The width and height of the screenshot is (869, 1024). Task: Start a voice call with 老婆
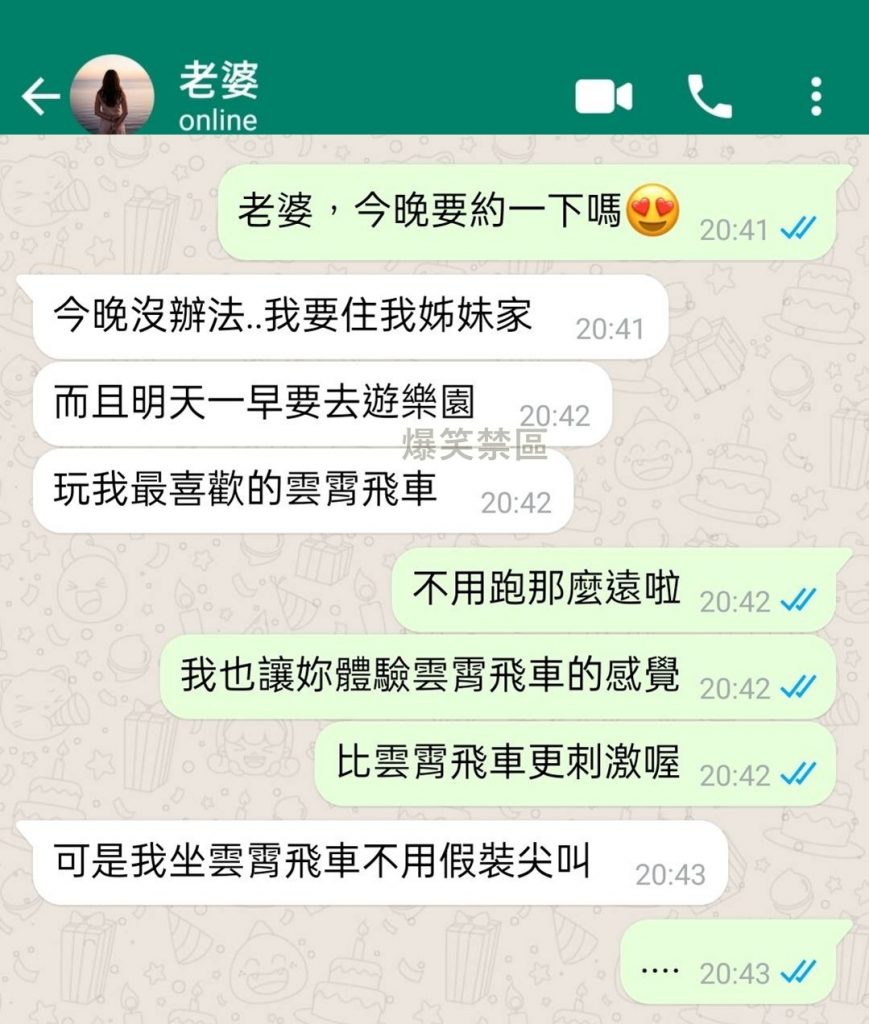(710, 97)
